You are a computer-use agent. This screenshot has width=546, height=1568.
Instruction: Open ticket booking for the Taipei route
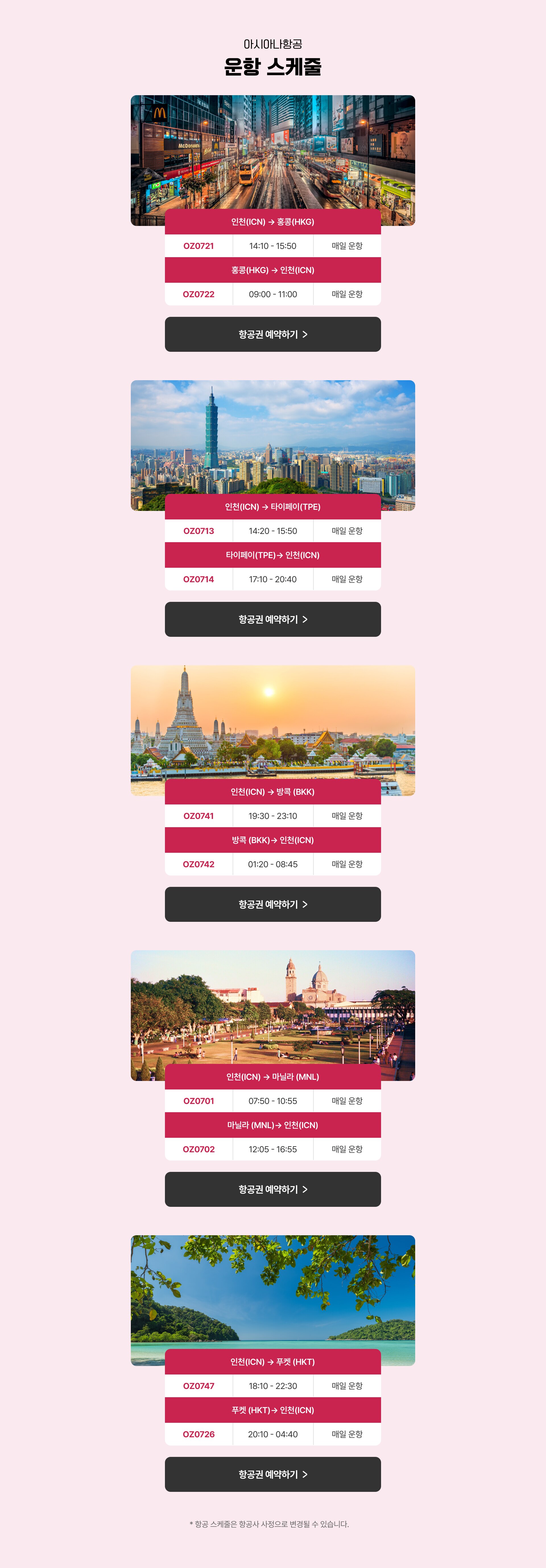click(272, 619)
